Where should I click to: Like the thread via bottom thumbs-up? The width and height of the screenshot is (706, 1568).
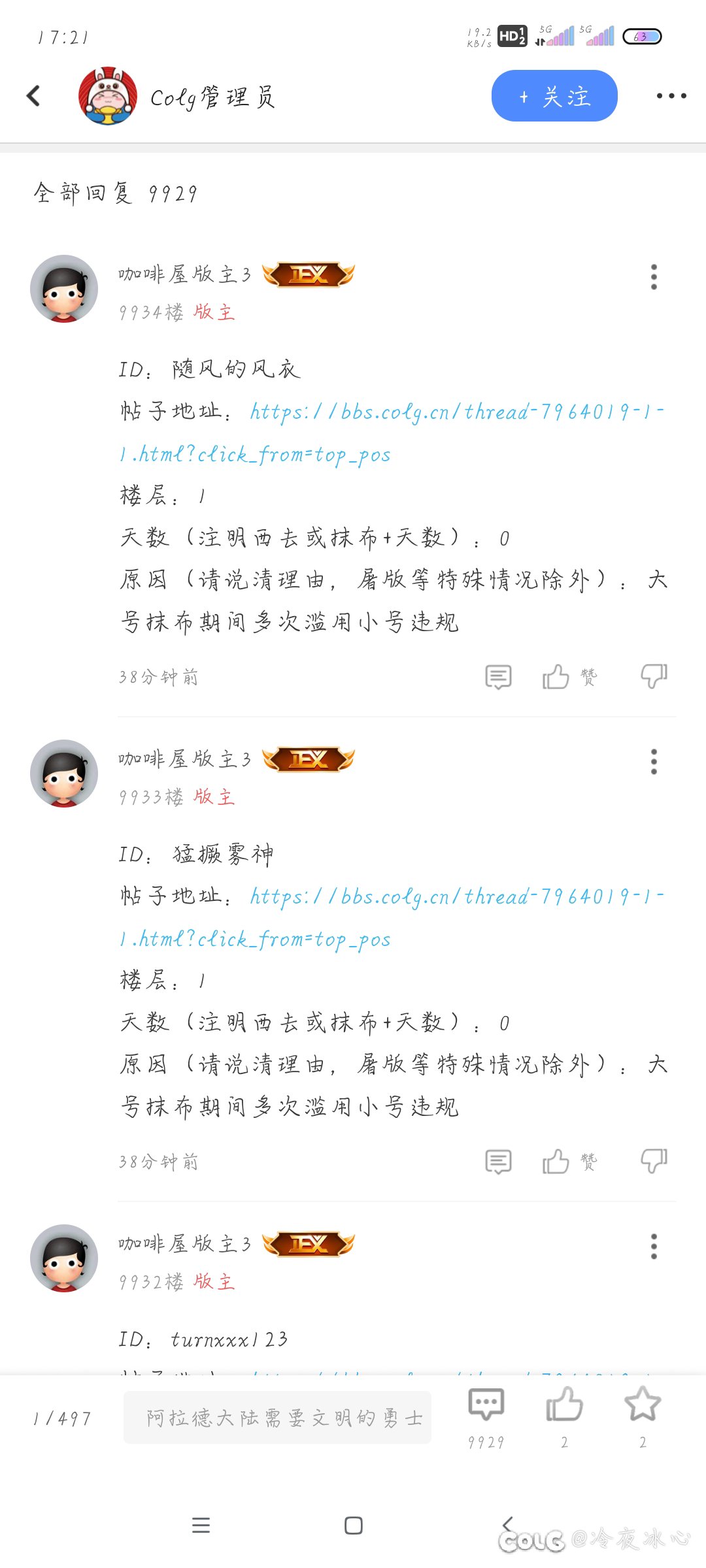[x=564, y=1406]
